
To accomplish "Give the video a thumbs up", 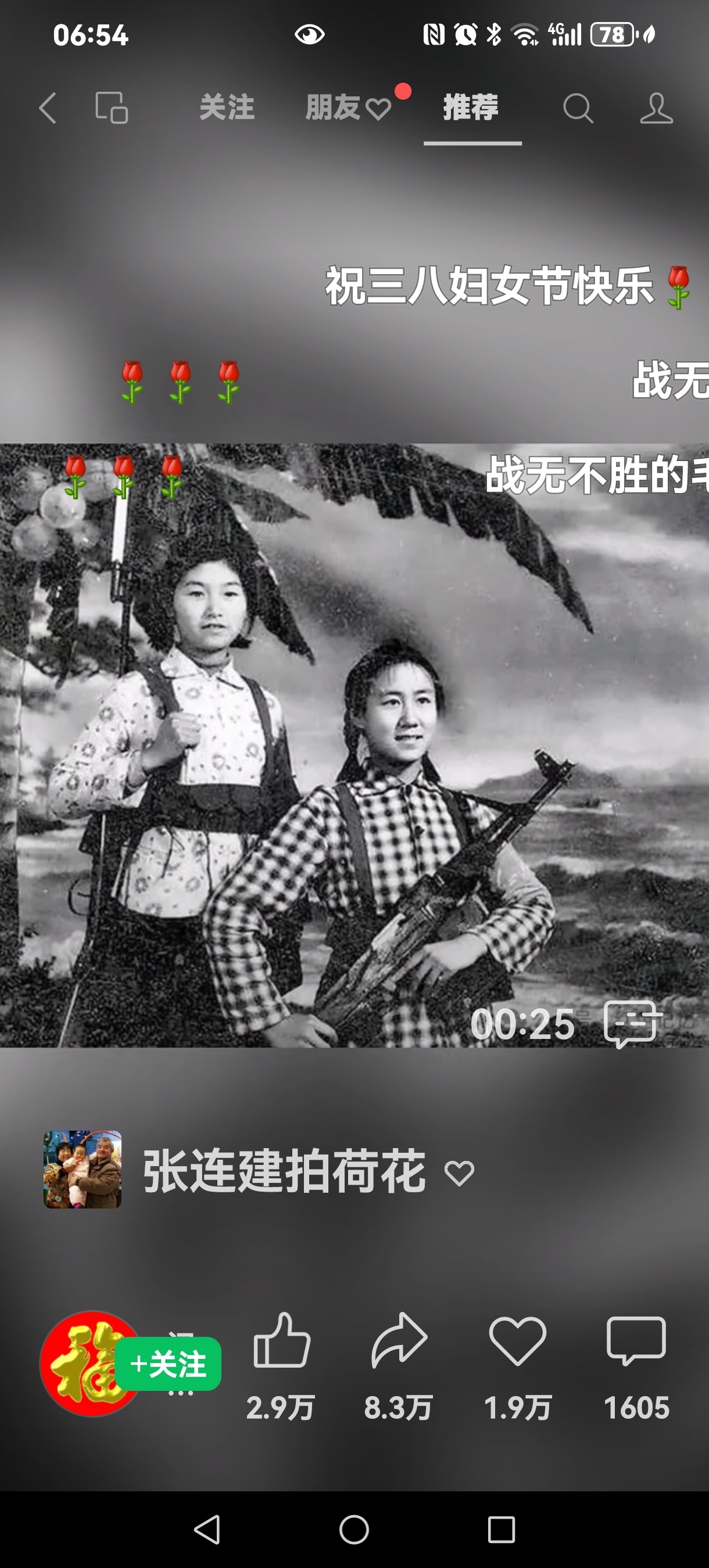I will tap(281, 1342).
